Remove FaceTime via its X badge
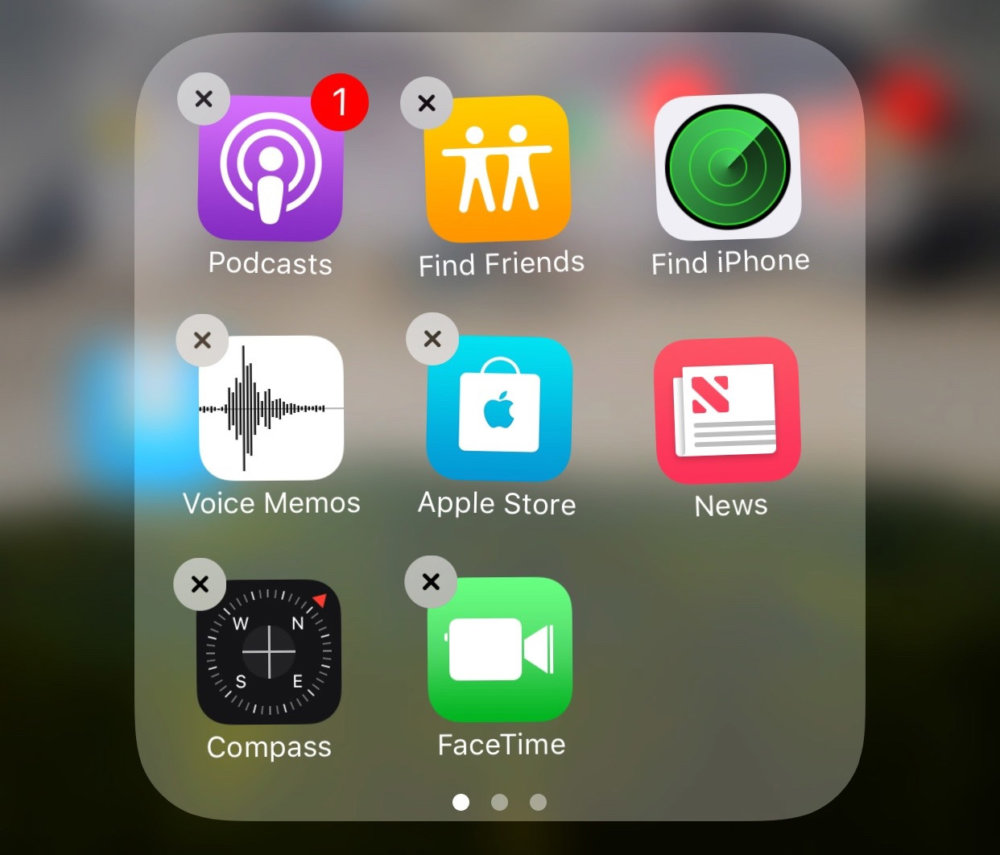Screen dimensions: 1000x855 (x=430, y=582)
